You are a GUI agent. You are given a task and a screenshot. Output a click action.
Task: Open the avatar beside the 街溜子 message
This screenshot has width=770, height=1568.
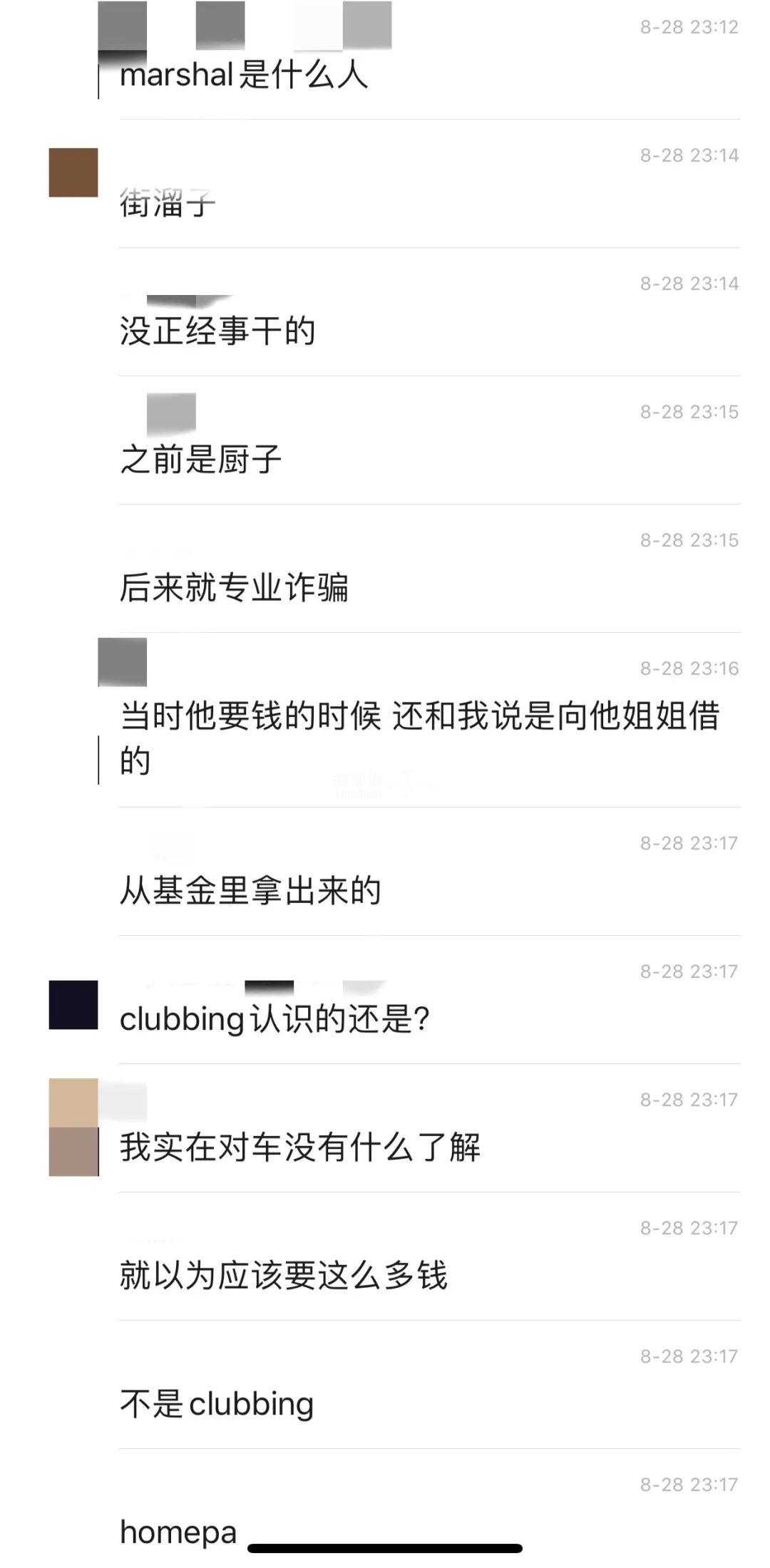pos(73,172)
